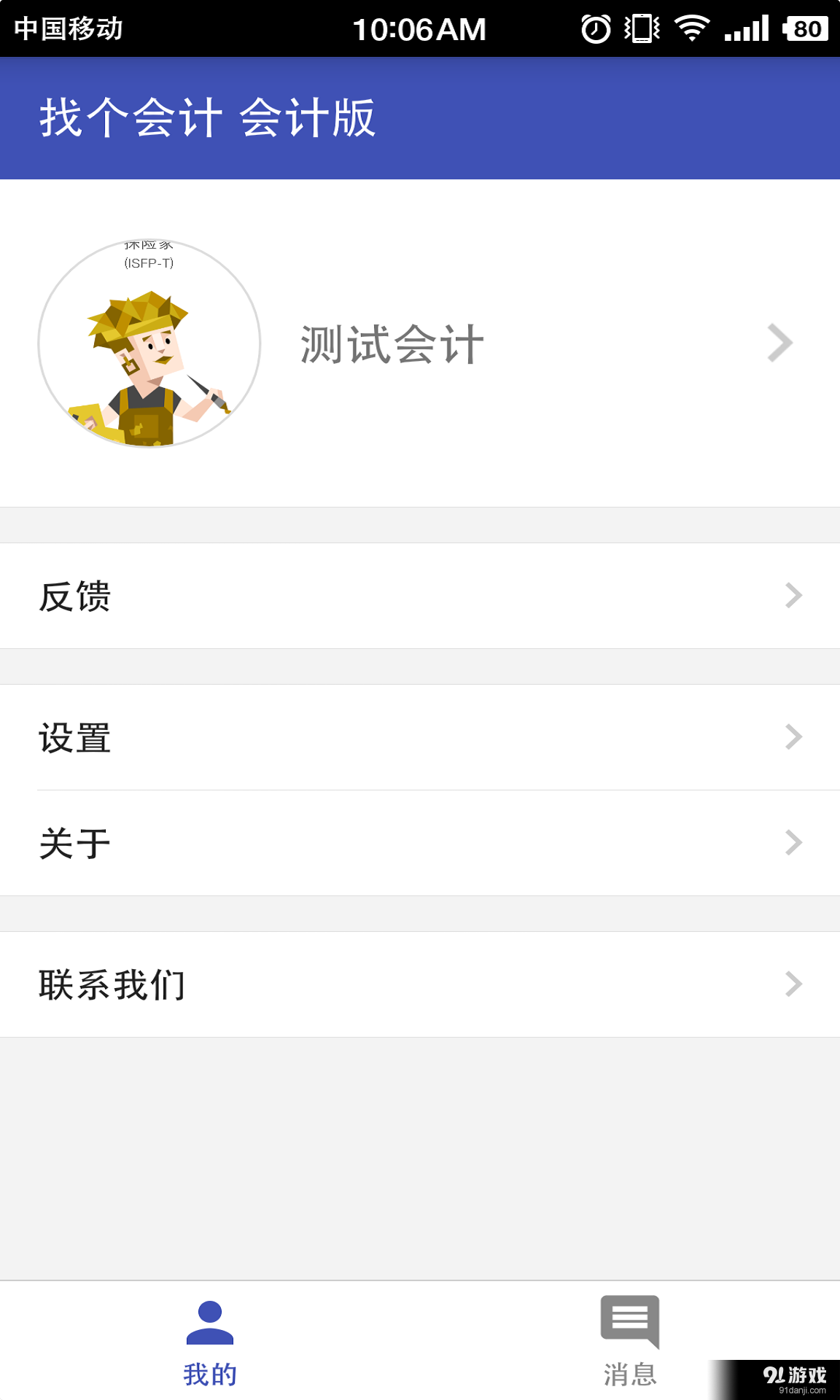Open the 反馈 row chevron
Screen dimensions: 840x1400
point(794,595)
